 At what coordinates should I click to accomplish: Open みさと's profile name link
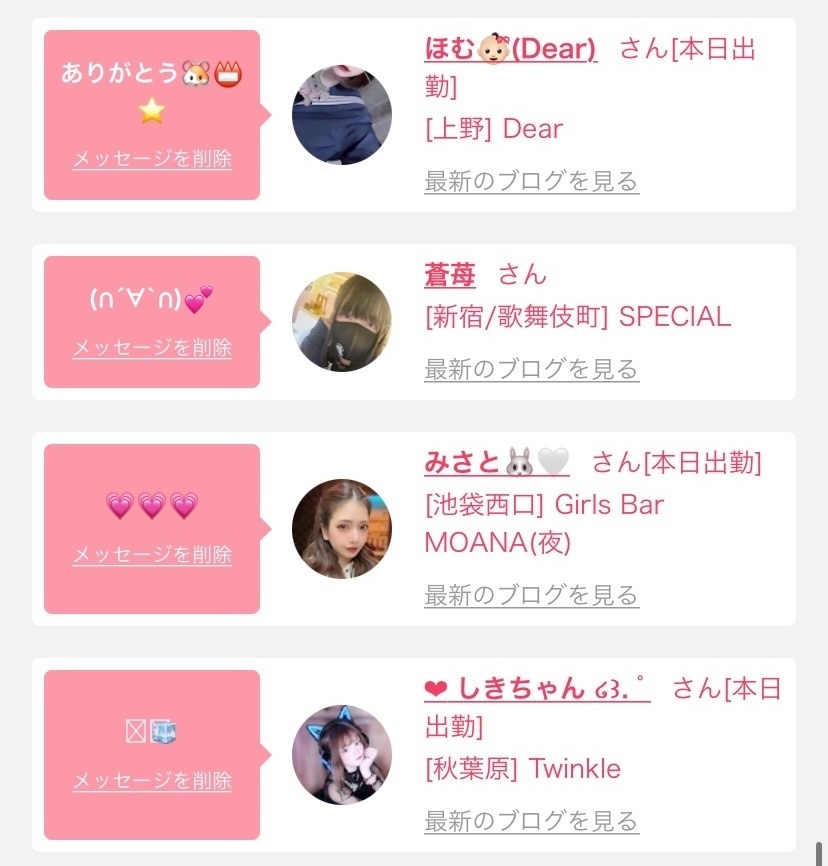click(x=496, y=462)
